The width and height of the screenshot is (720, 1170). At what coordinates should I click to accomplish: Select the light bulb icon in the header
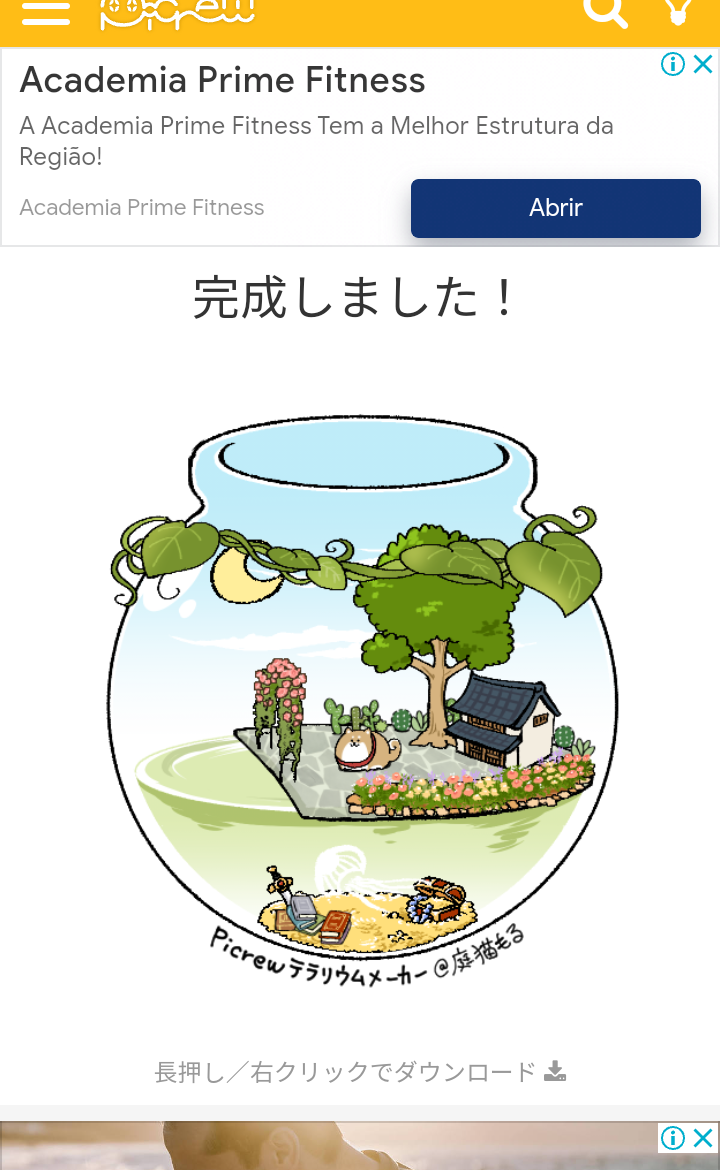tap(678, 13)
